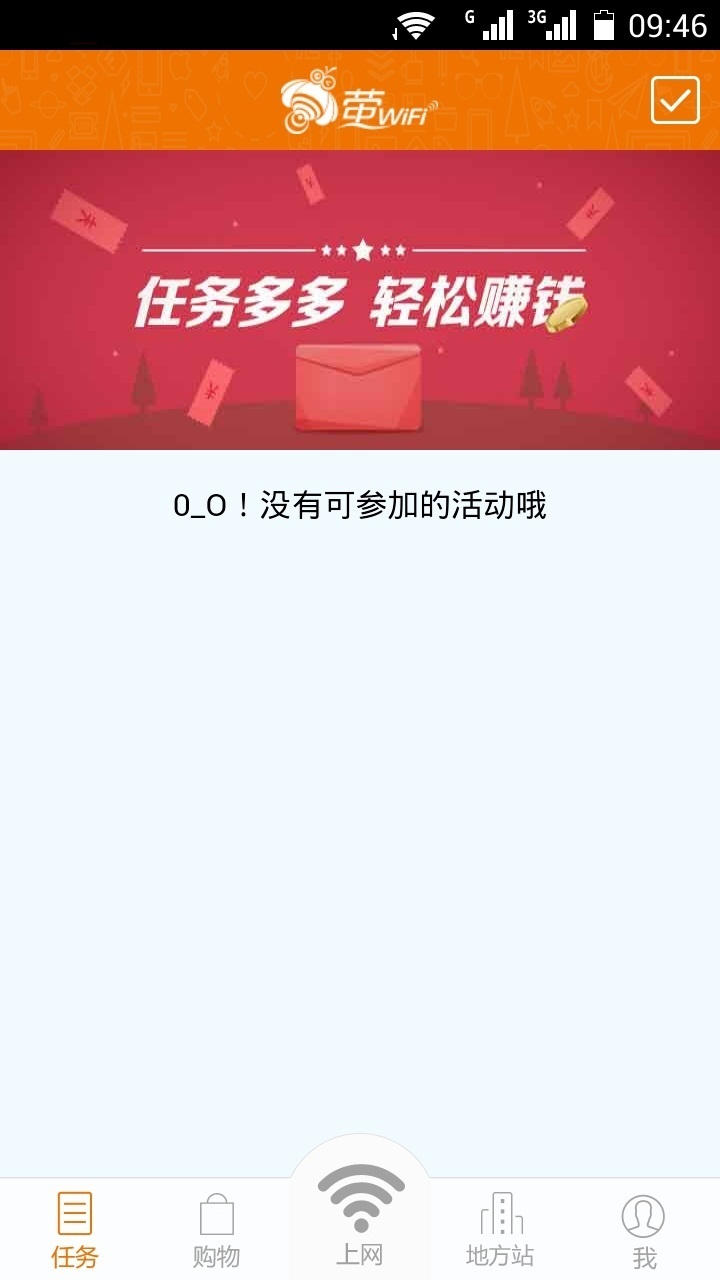Switch to the 购物 tab
Image resolution: width=720 pixels, height=1280 pixels.
pyautogui.click(x=217, y=1229)
